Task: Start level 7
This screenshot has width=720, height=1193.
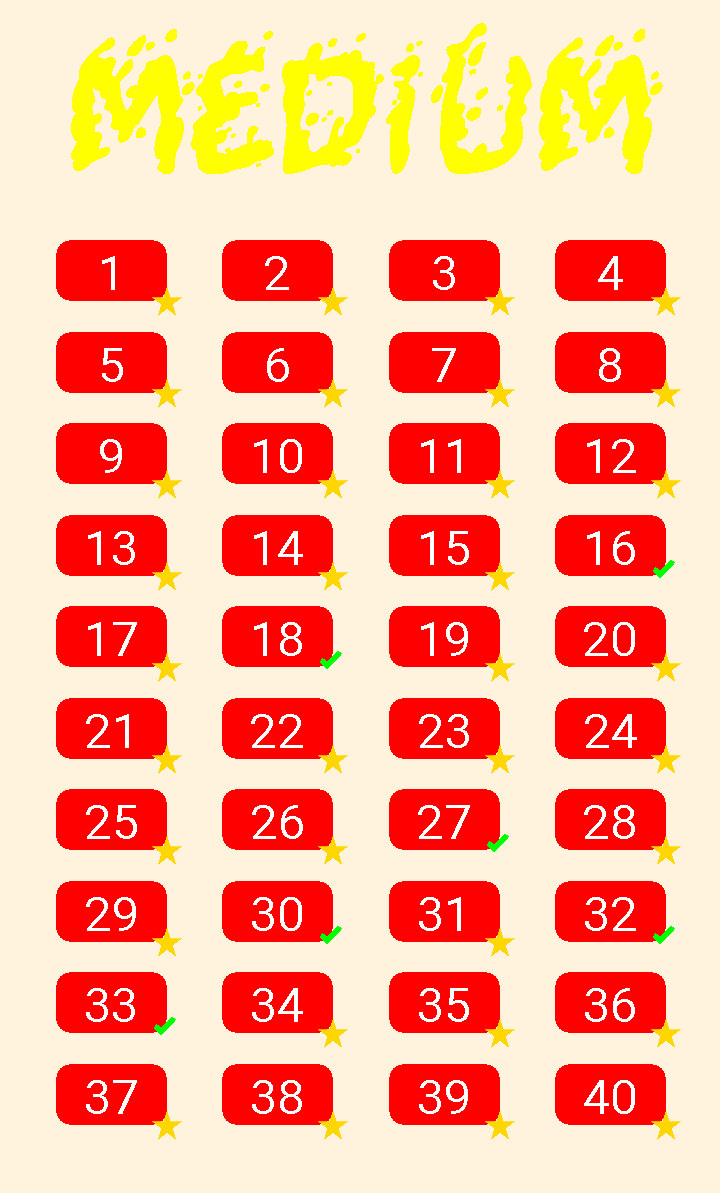Action: pyautogui.click(x=444, y=363)
